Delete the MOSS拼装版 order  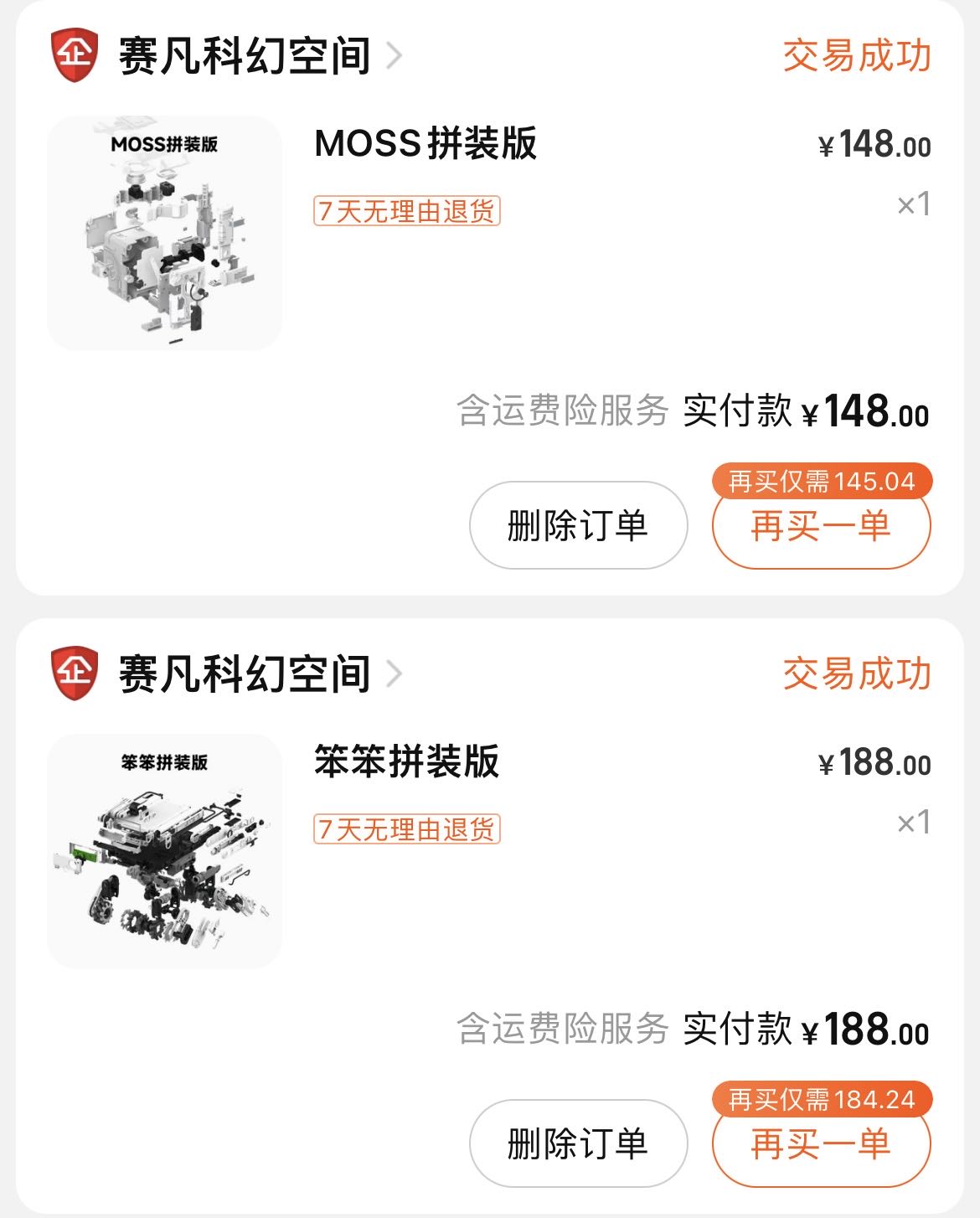click(578, 526)
